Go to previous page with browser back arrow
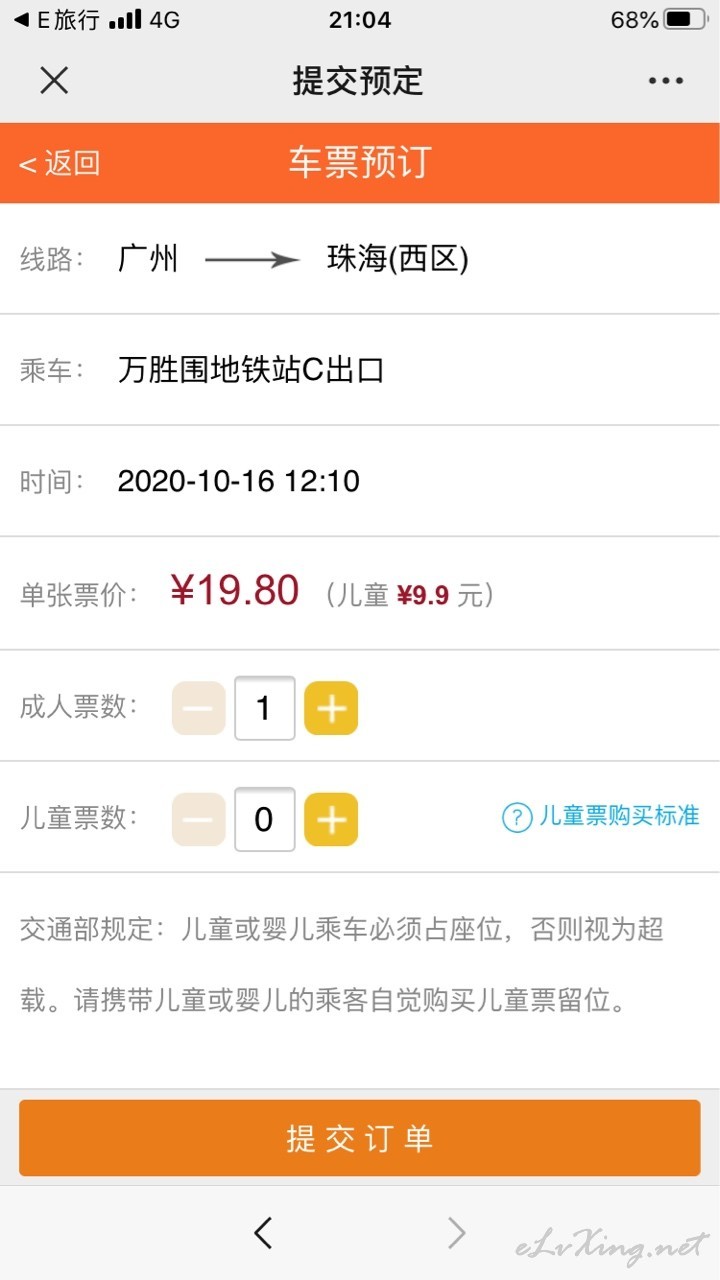The width and height of the screenshot is (720, 1280). click(x=263, y=1232)
